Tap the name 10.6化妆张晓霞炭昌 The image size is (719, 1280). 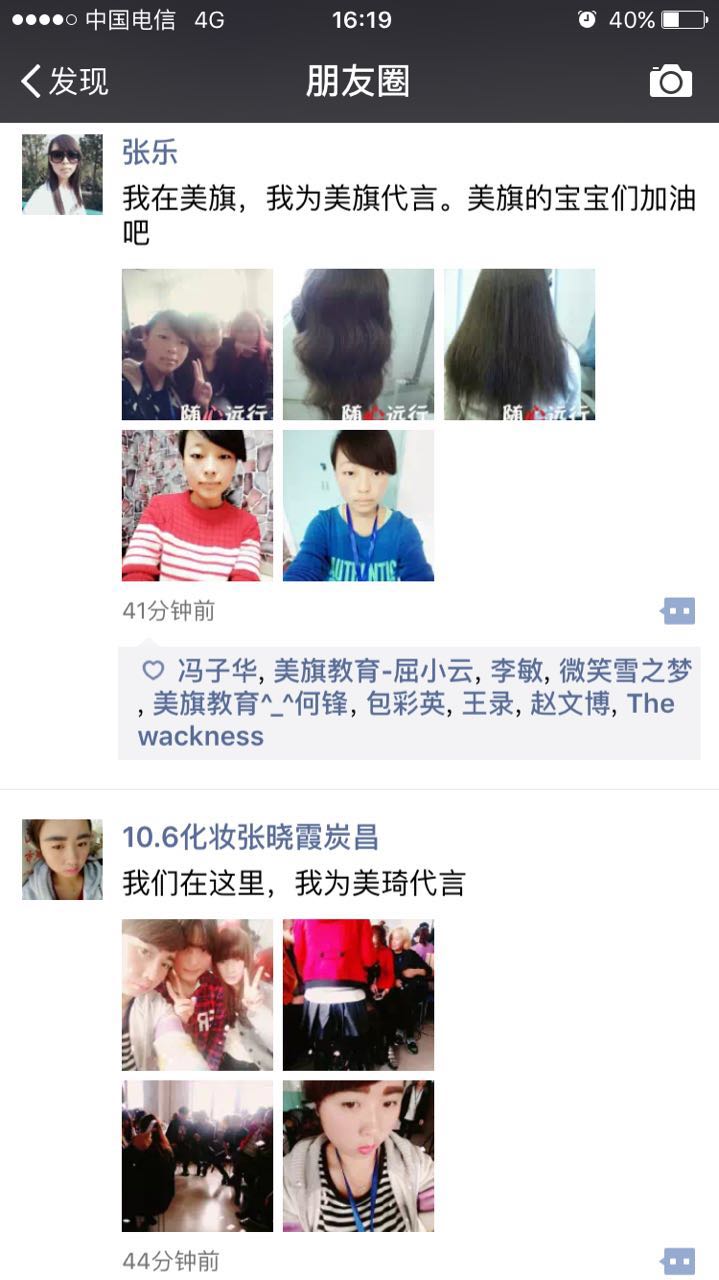pyautogui.click(x=250, y=837)
